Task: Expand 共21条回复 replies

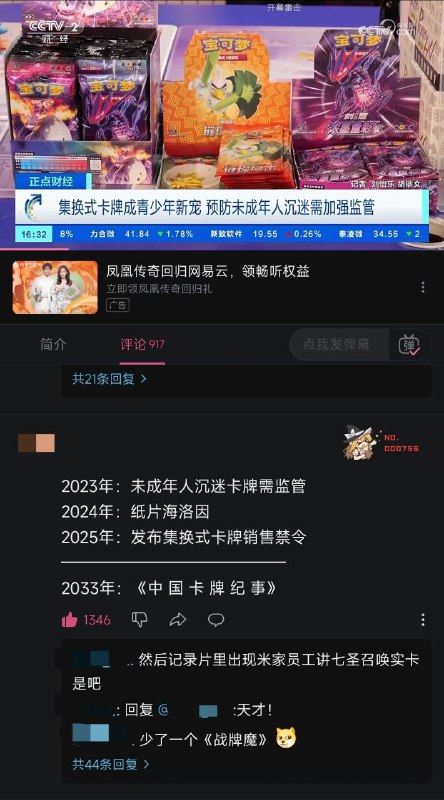Action: click(110, 379)
